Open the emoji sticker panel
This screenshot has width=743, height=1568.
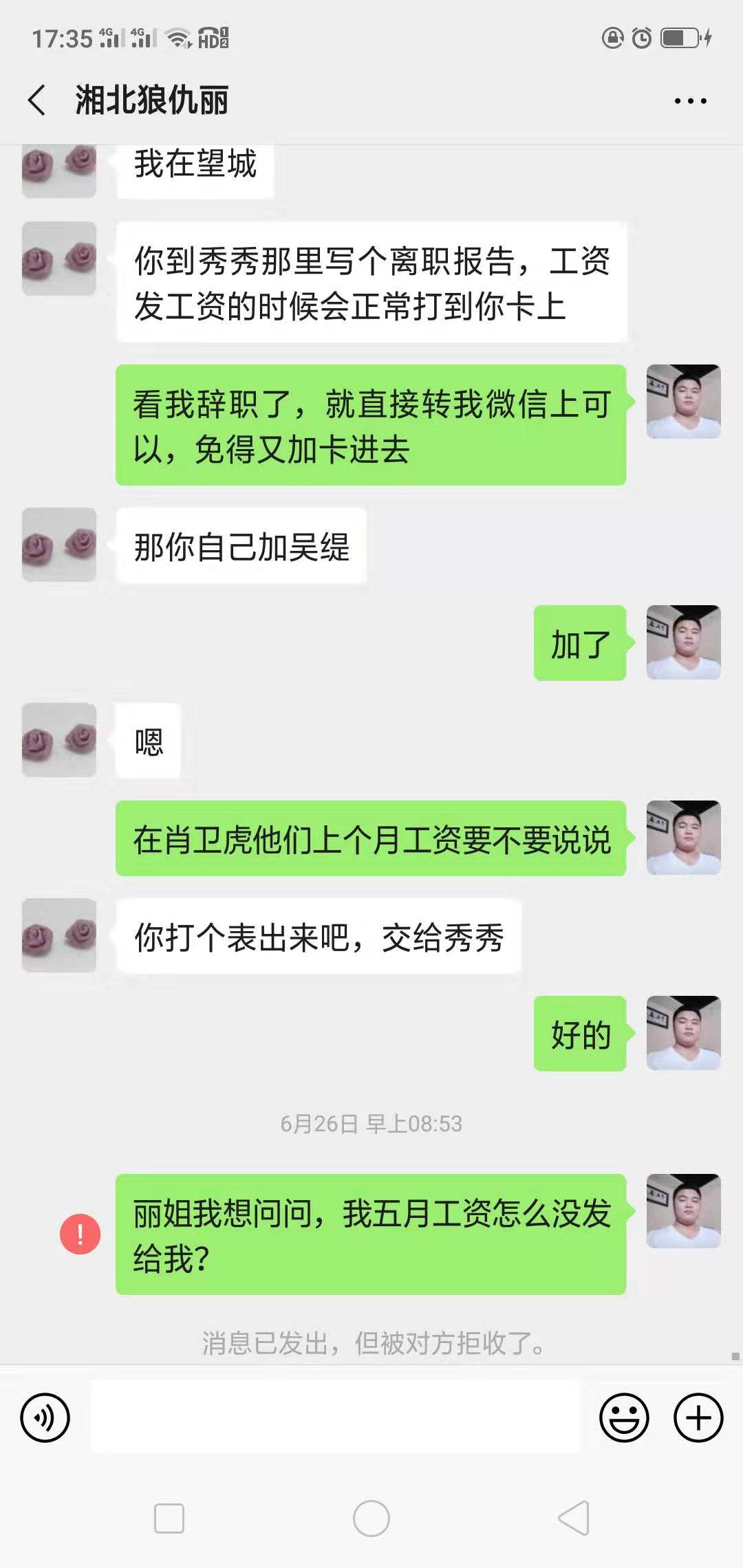[x=624, y=1417]
